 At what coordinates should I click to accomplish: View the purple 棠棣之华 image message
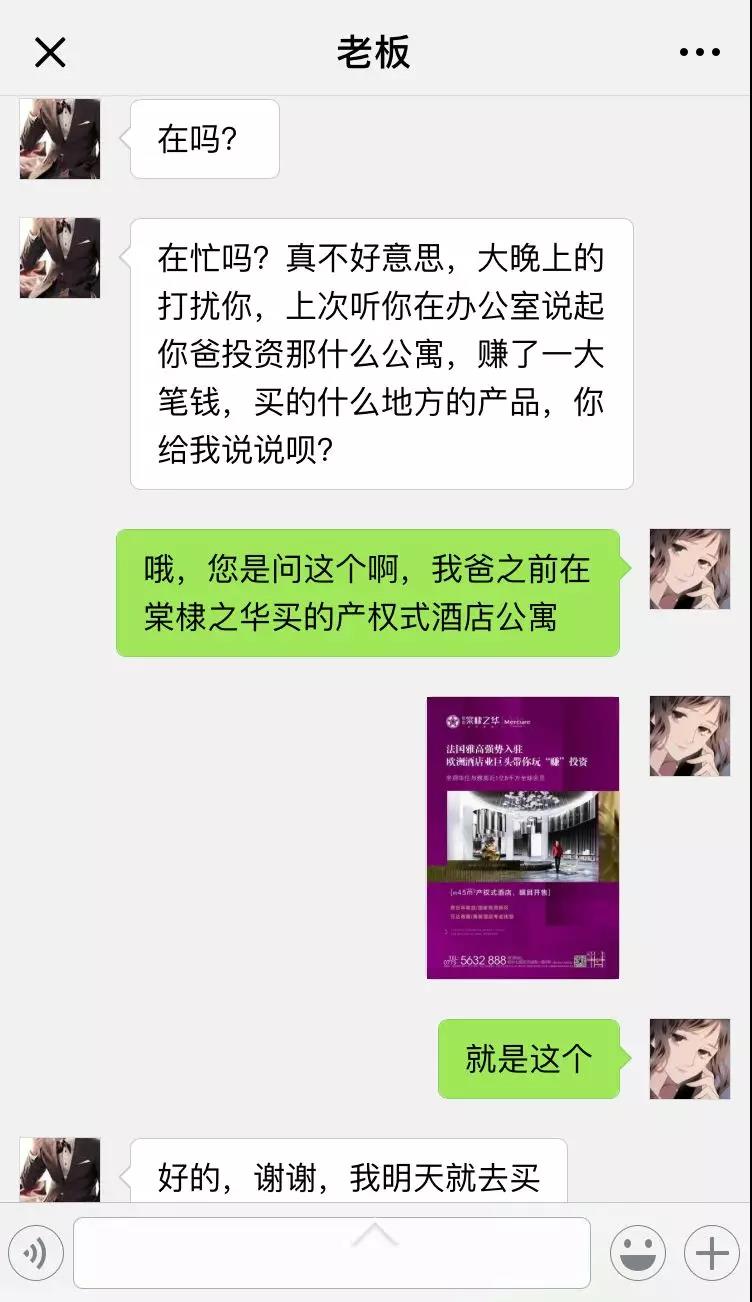pos(522,837)
